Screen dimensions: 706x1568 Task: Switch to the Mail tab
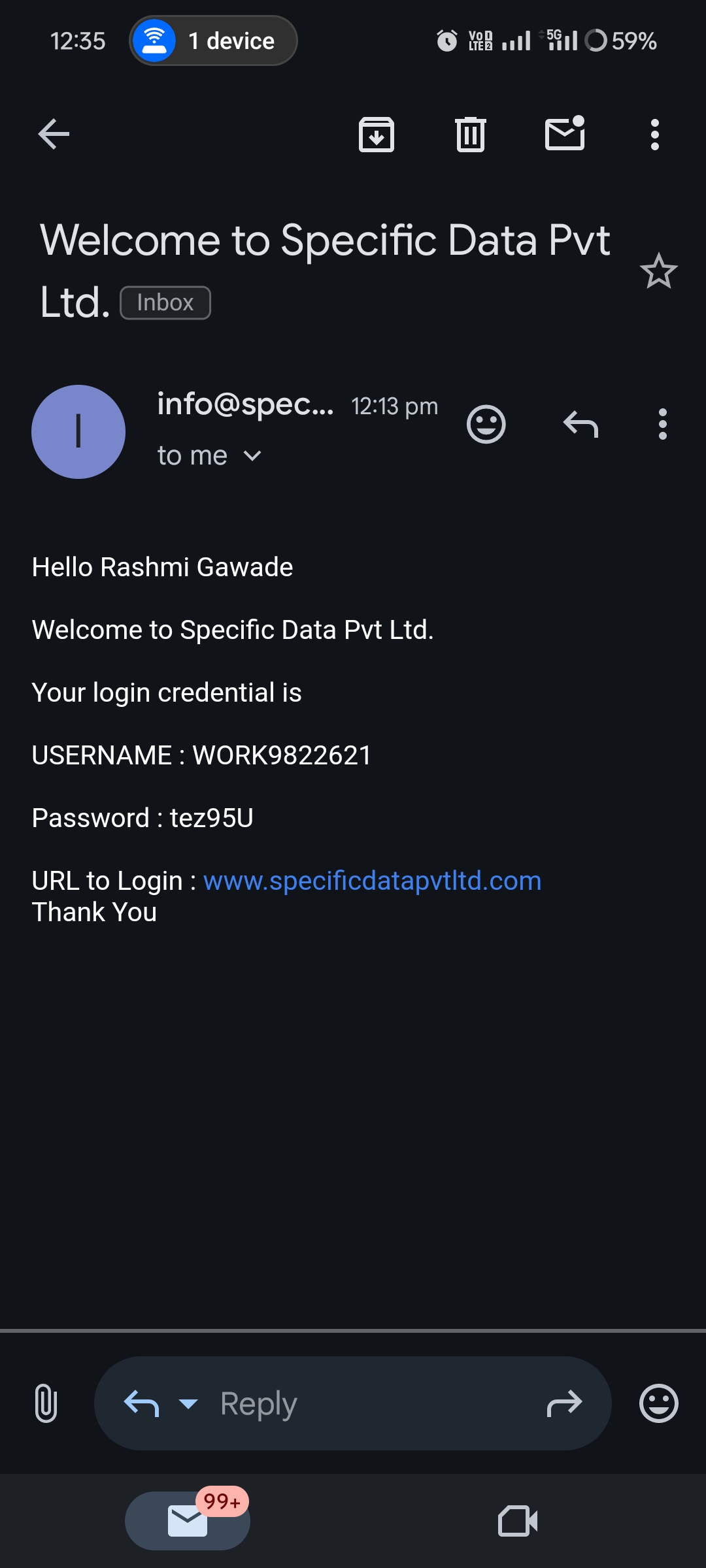pyautogui.click(x=188, y=1521)
